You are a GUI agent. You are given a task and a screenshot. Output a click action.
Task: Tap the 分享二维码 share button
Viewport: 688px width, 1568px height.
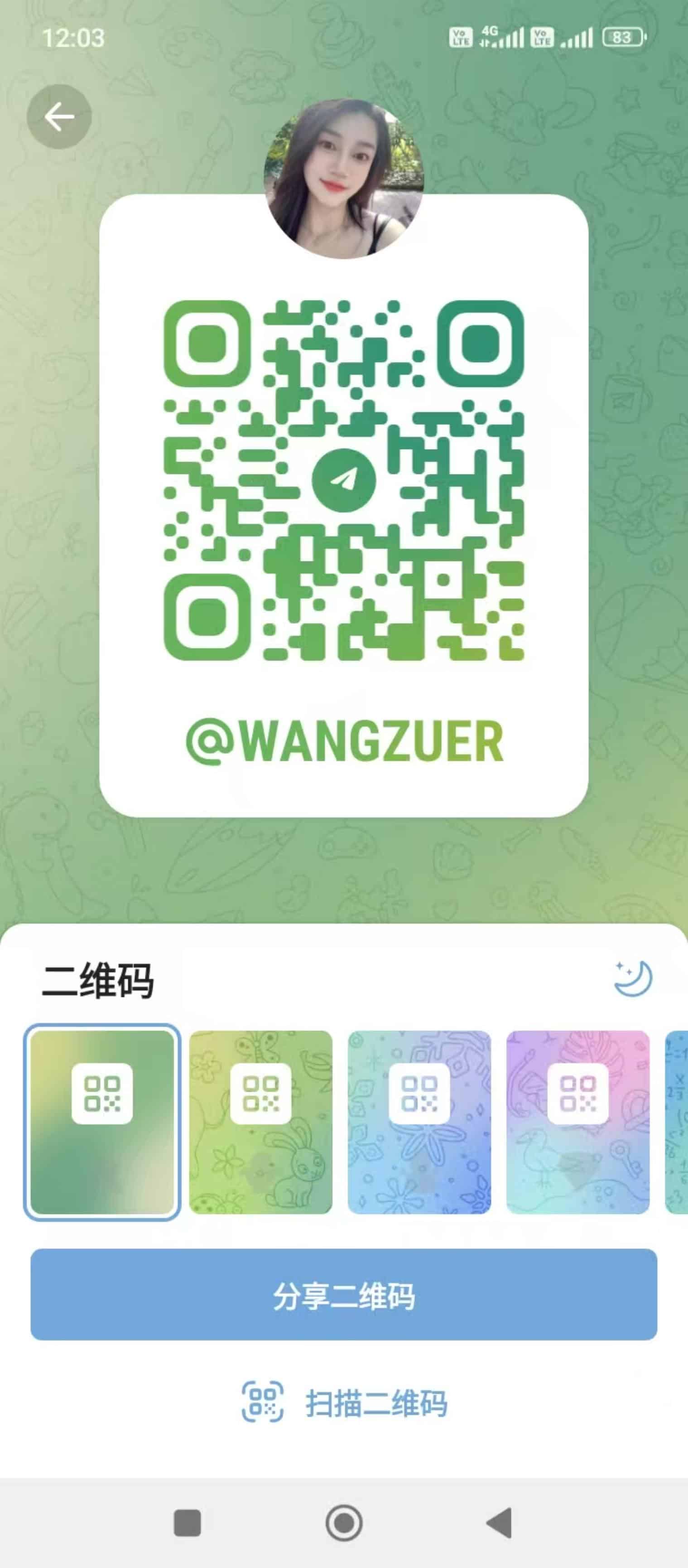coord(344,1294)
